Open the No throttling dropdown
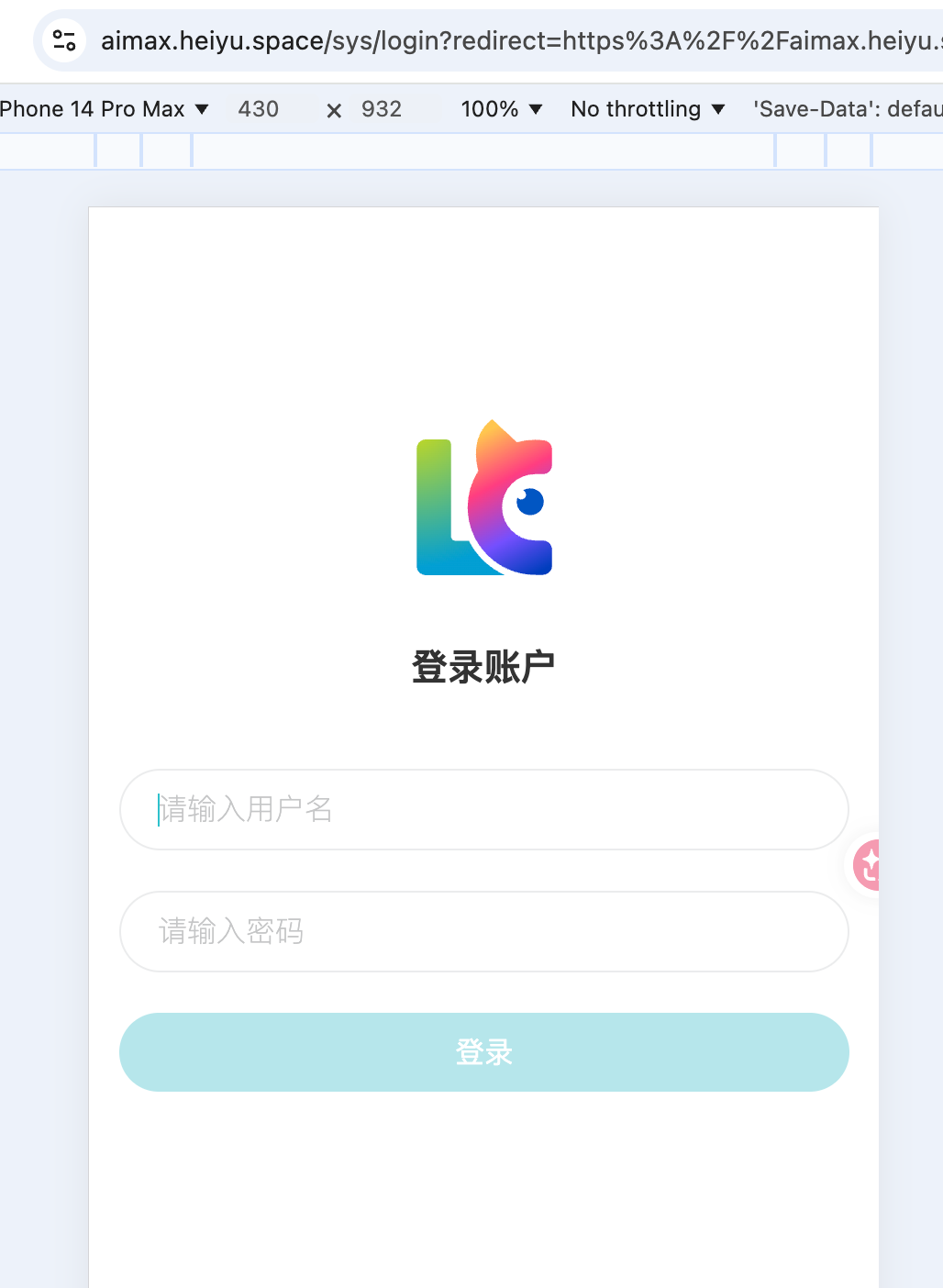 (x=648, y=109)
